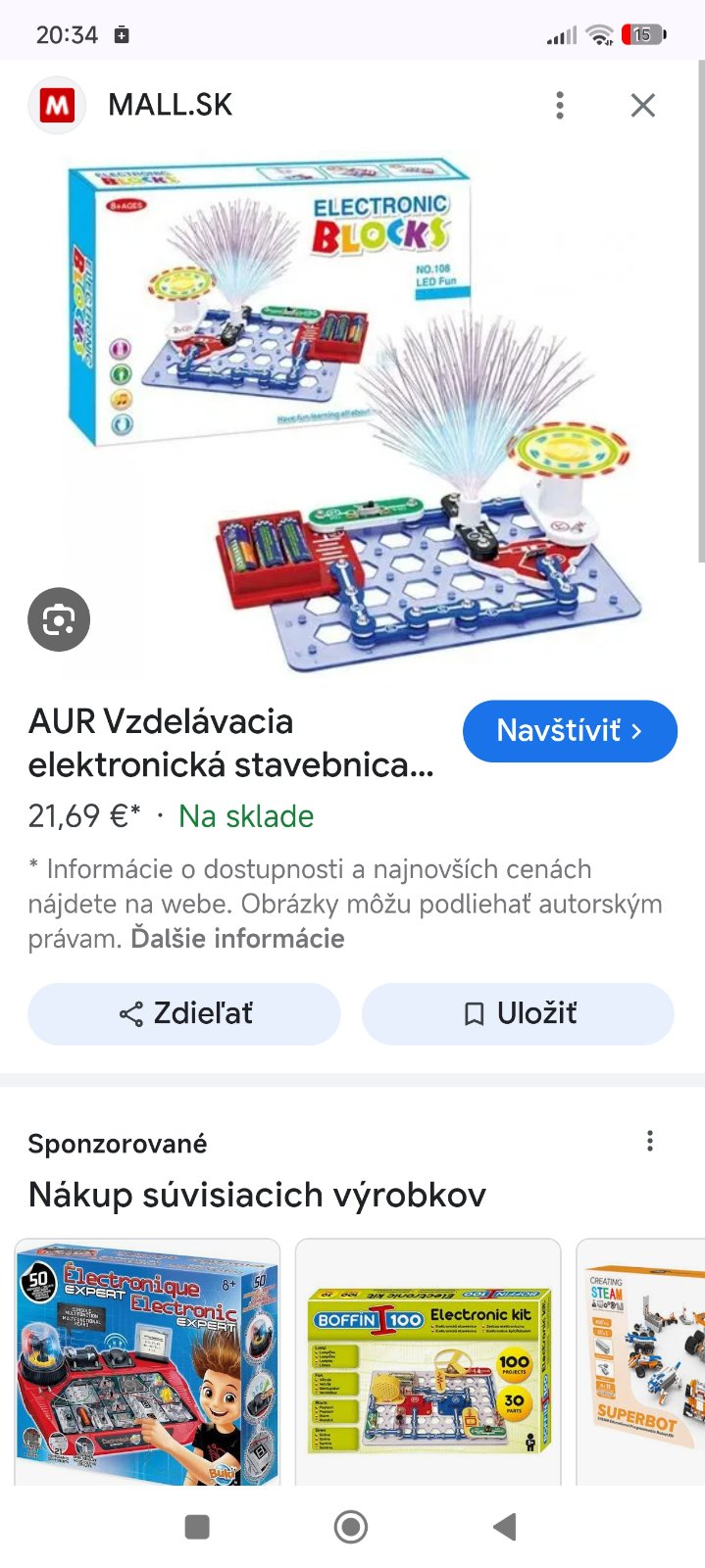Search this image with Google Lens
Screen dimensions: 705x1568
[x=59, y=619]
